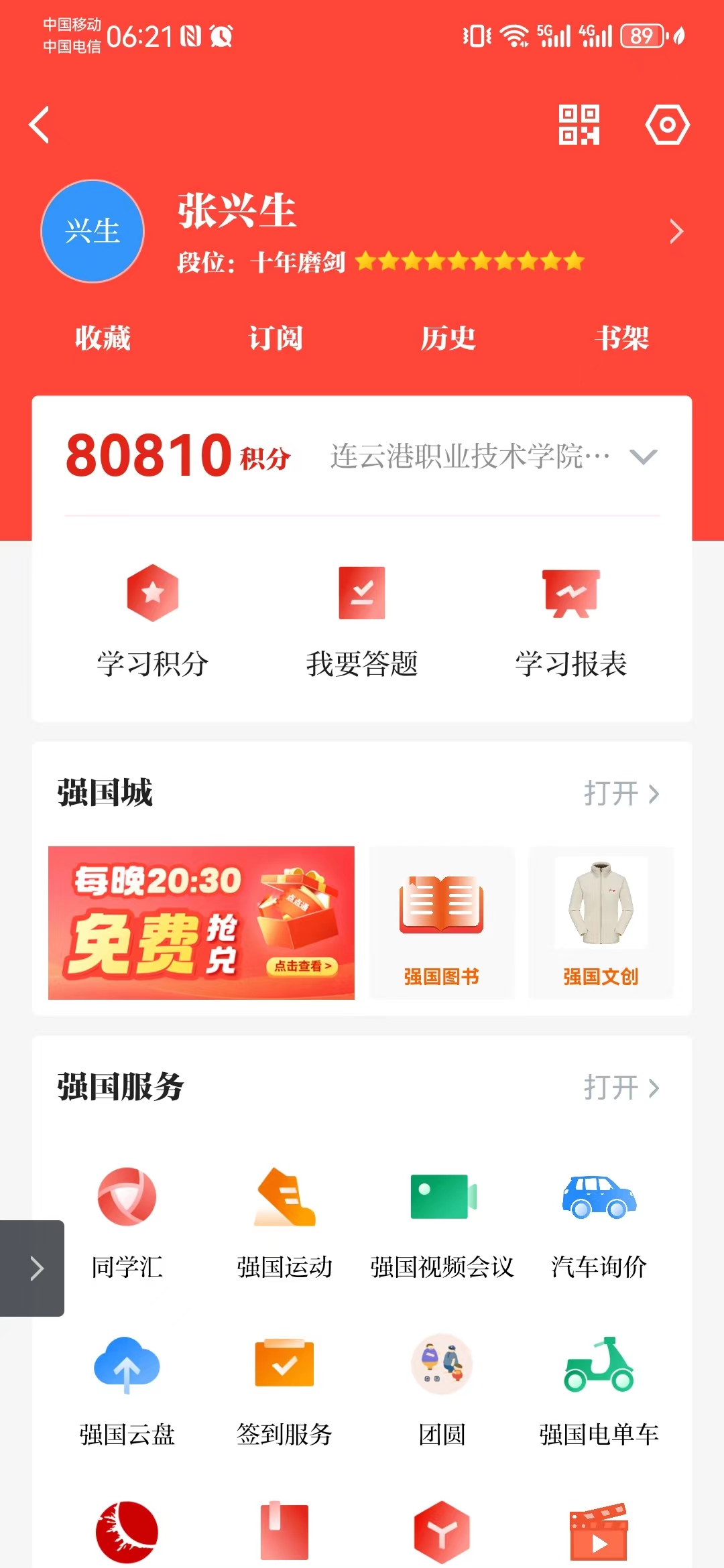Open the 订阅 section
724x1568 pixels.
pyautogui.click(x=276, y=338)
